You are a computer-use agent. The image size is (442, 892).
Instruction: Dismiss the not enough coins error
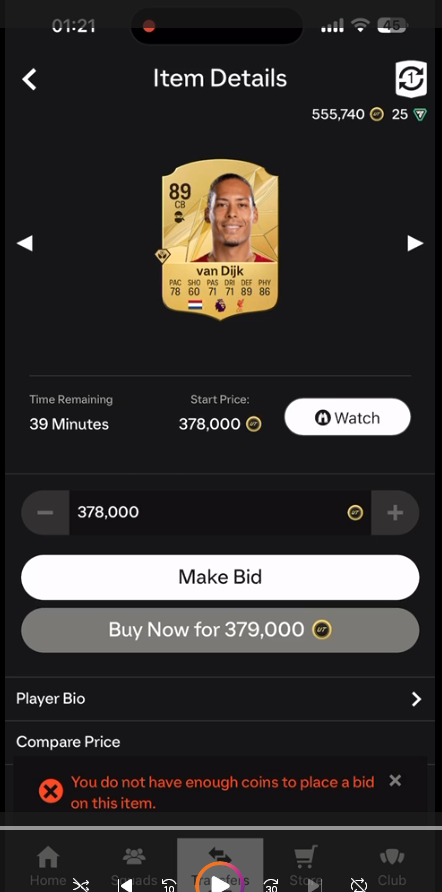coord(395,780)
